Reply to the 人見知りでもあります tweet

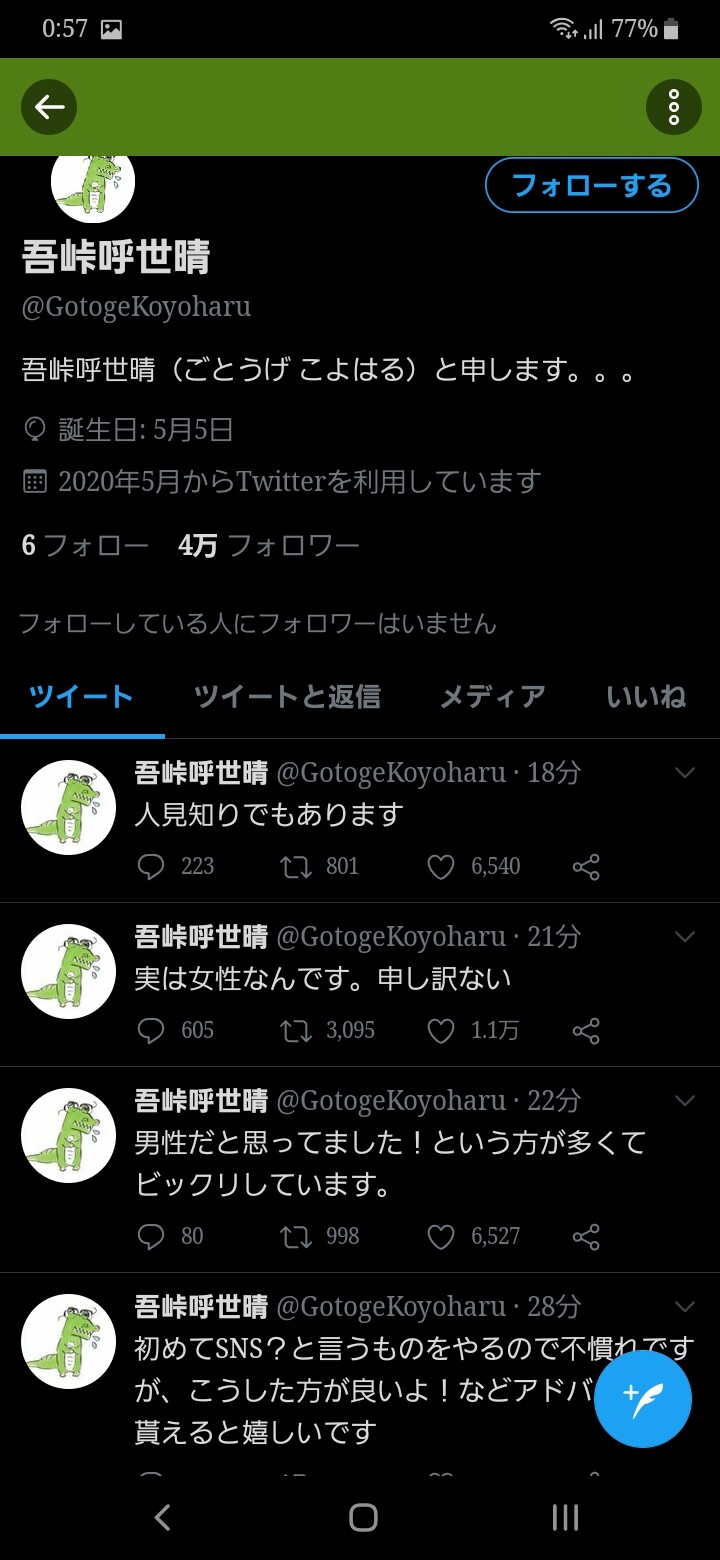pos(152,867)
